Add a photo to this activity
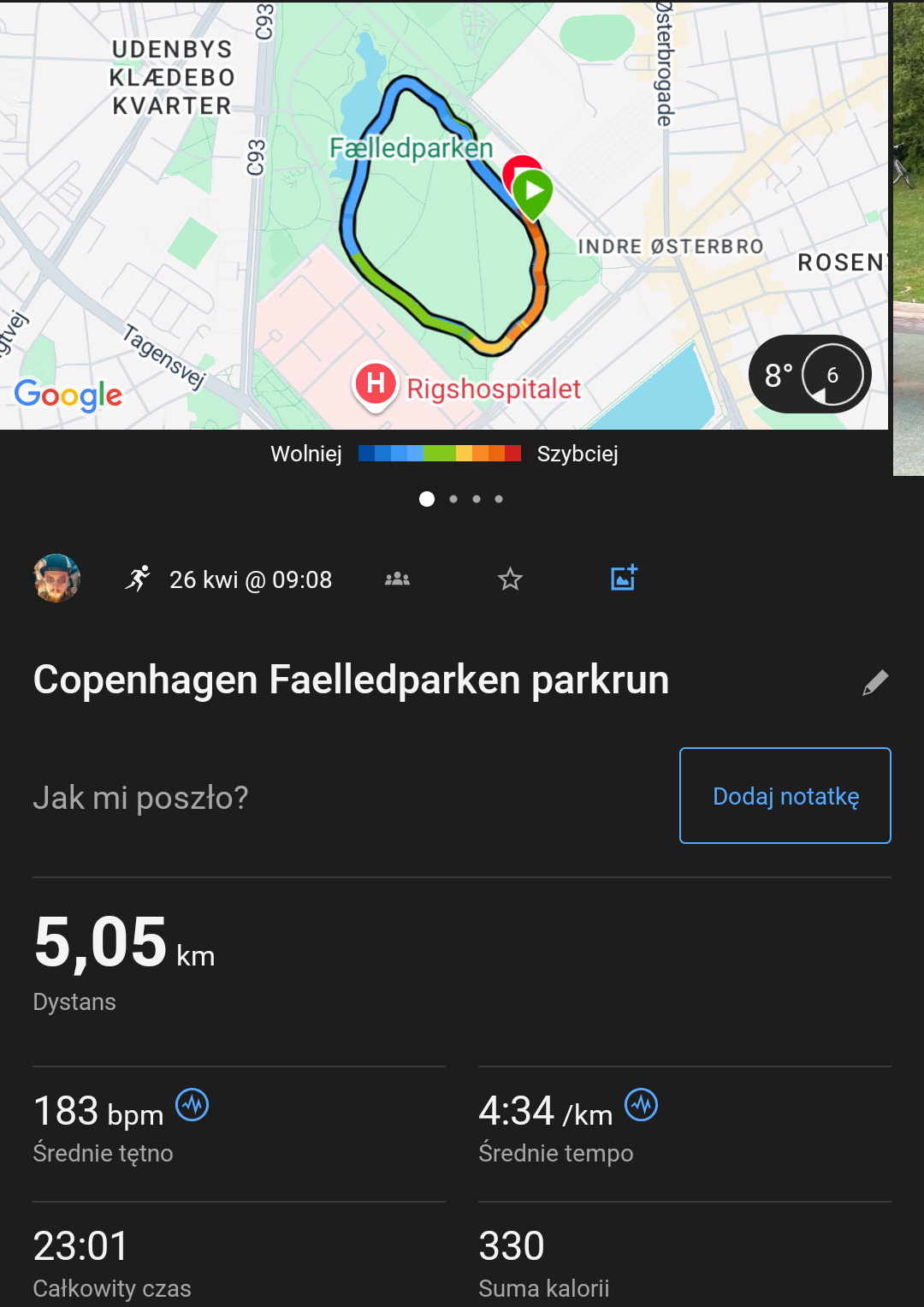This screenshot has height=1307, width=924. (624, 578)
